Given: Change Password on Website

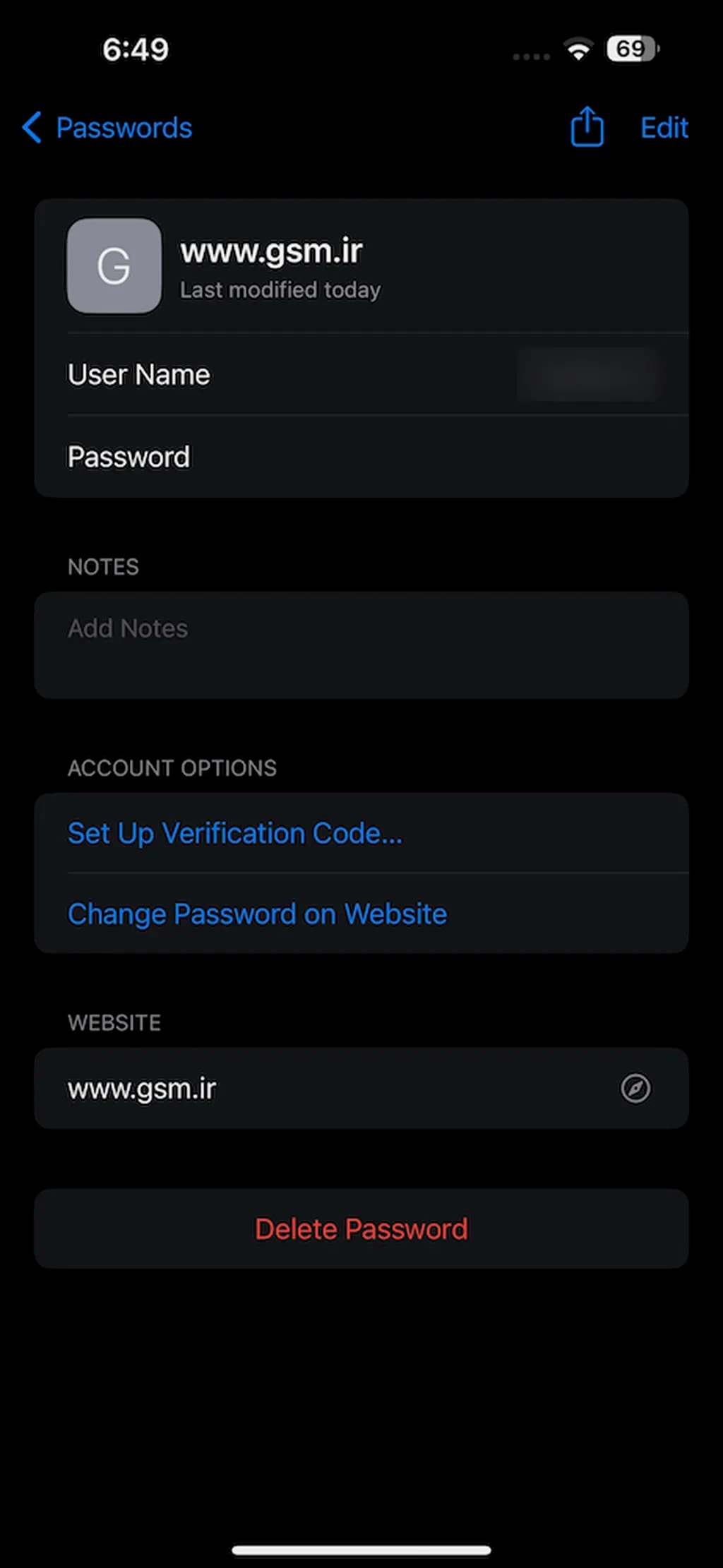Looking at the screenshot, I should [x=257, y=914].
